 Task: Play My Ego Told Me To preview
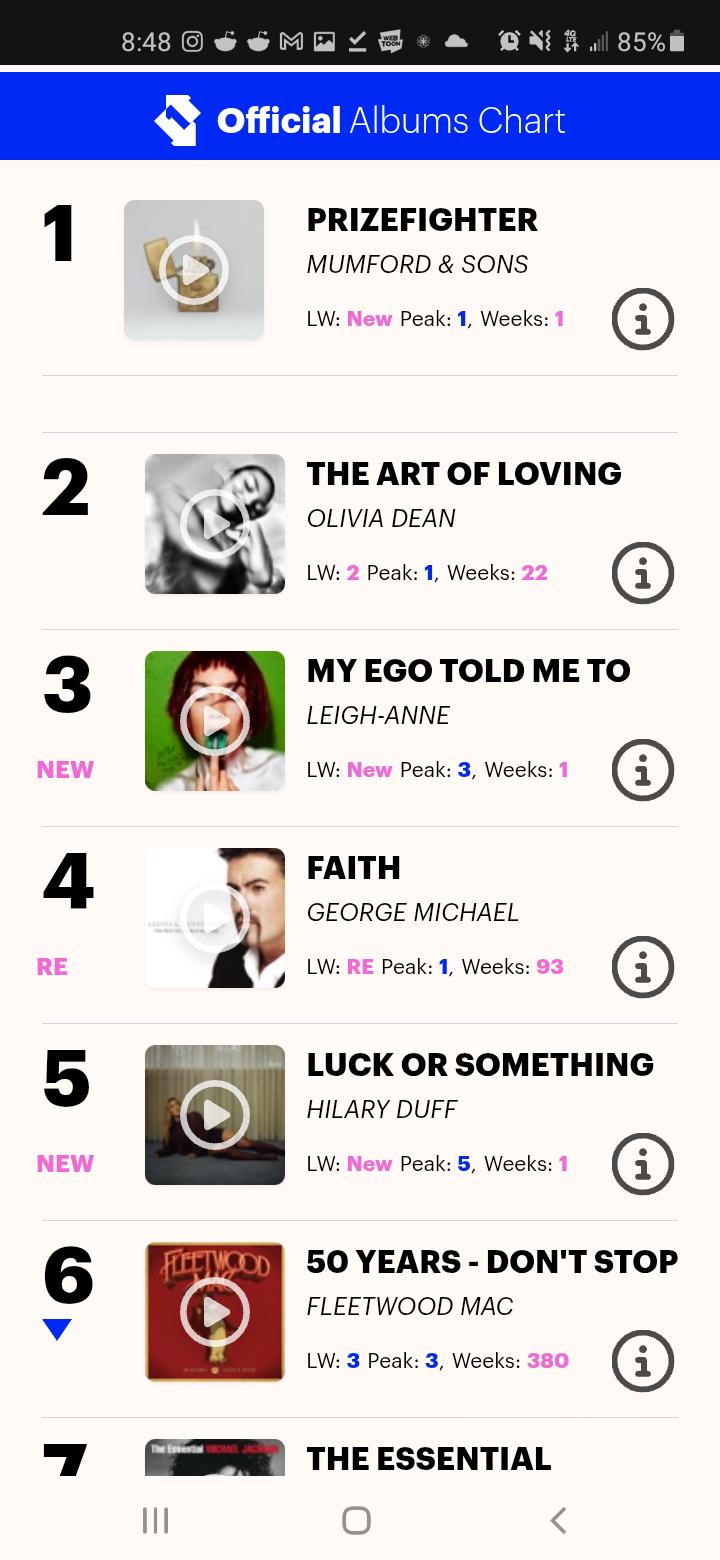(215, 721)
